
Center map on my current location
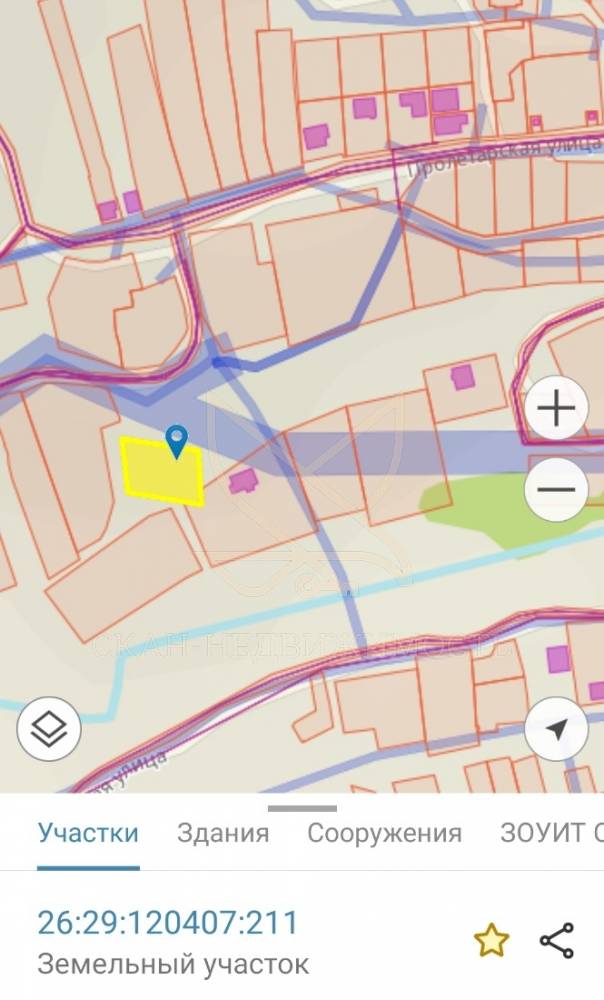point(556,729)
